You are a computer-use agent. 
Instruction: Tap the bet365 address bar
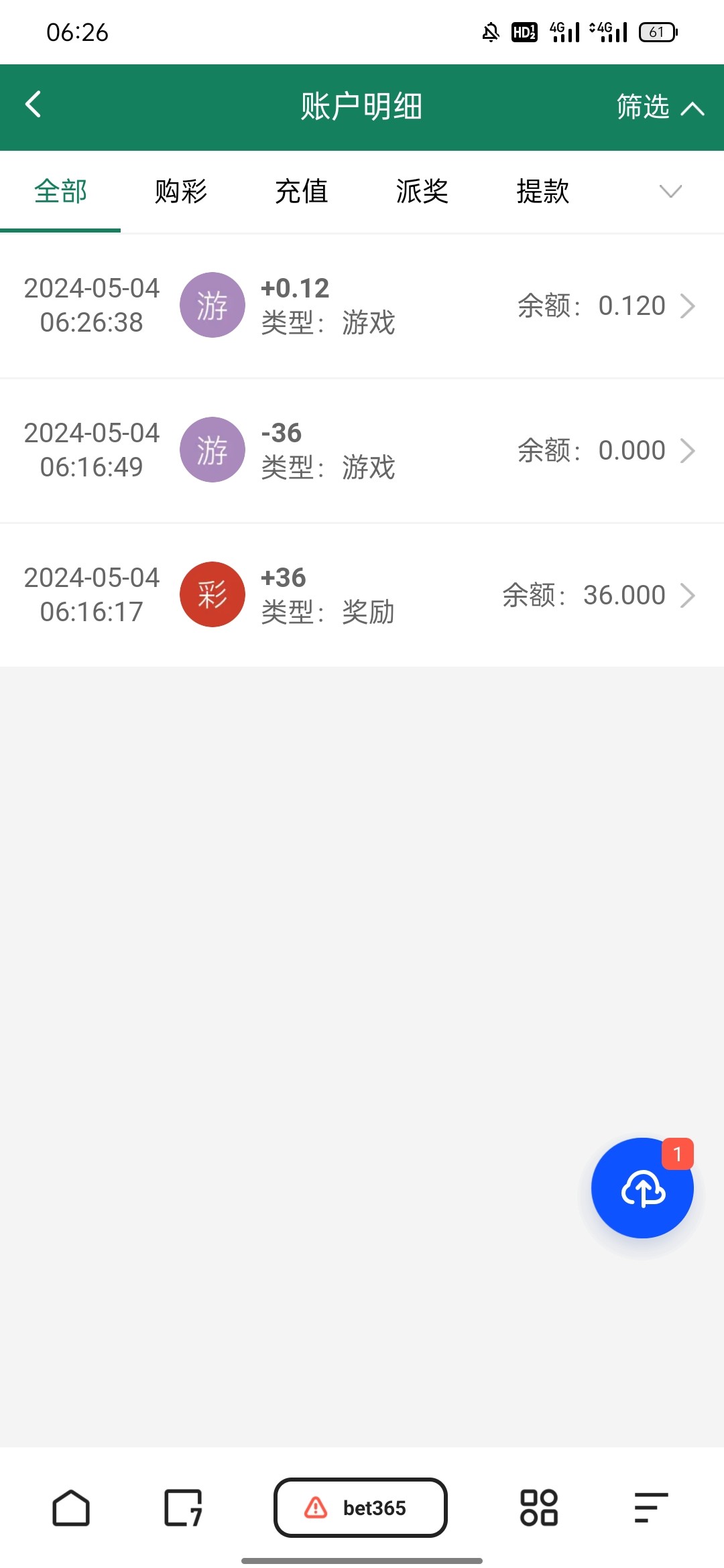(361, 1508)
